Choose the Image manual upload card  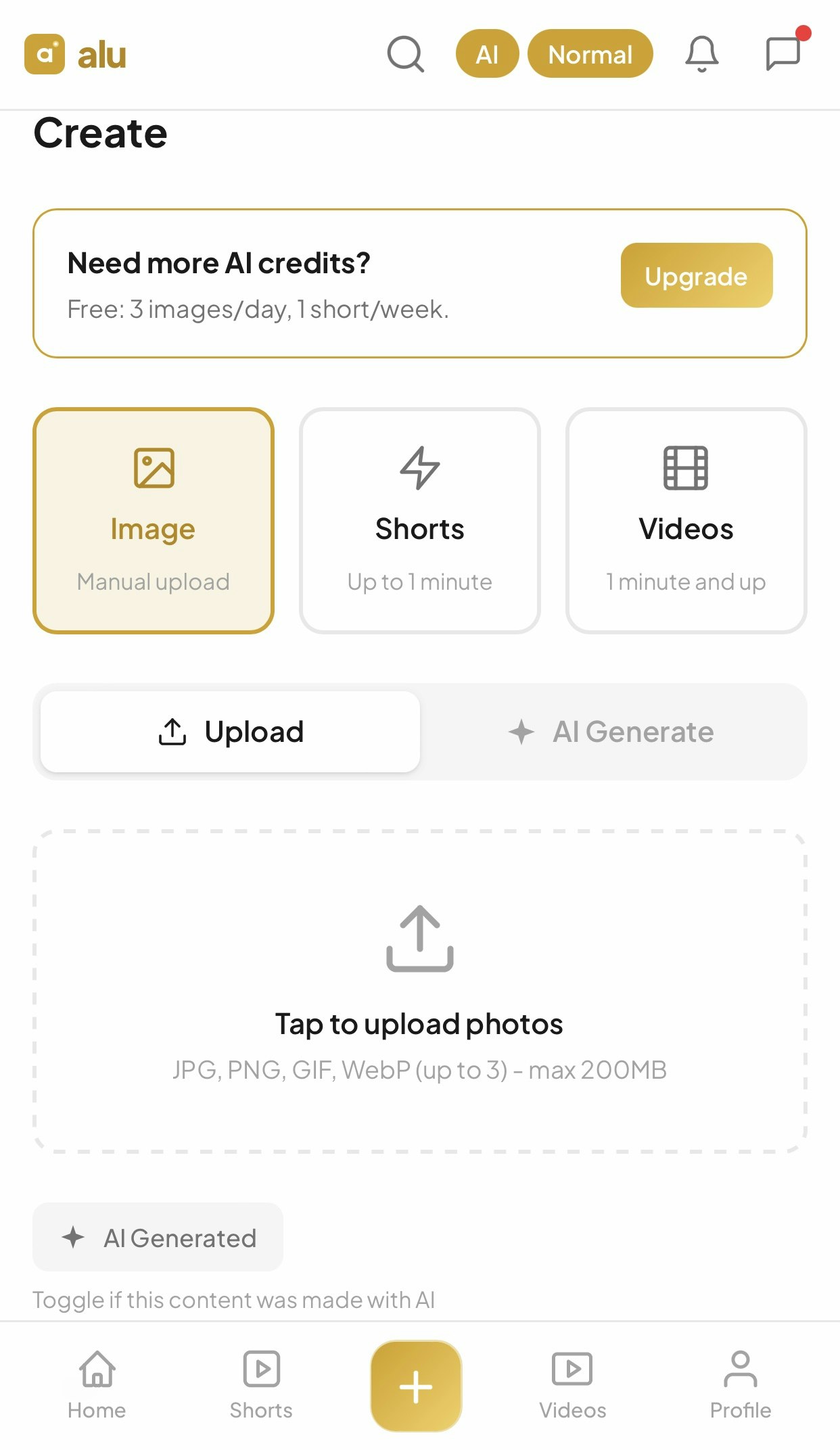coord(153,520)
